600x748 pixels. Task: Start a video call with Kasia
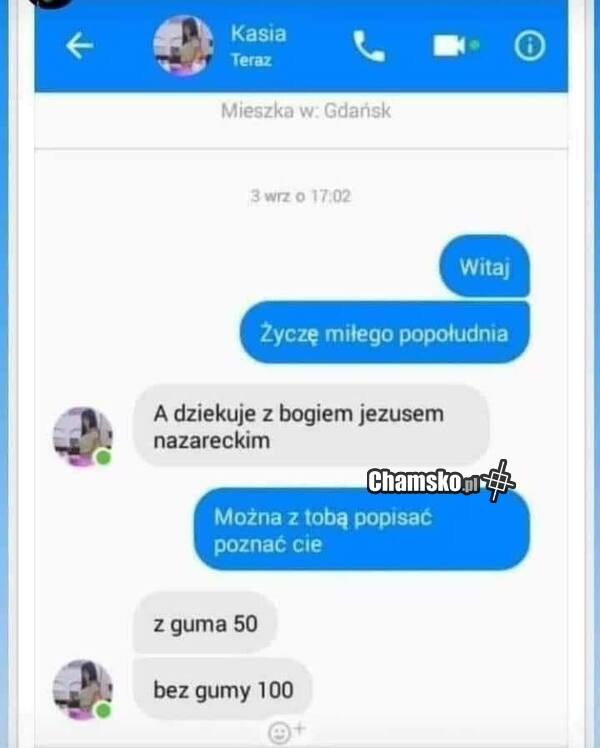point(453,46)
